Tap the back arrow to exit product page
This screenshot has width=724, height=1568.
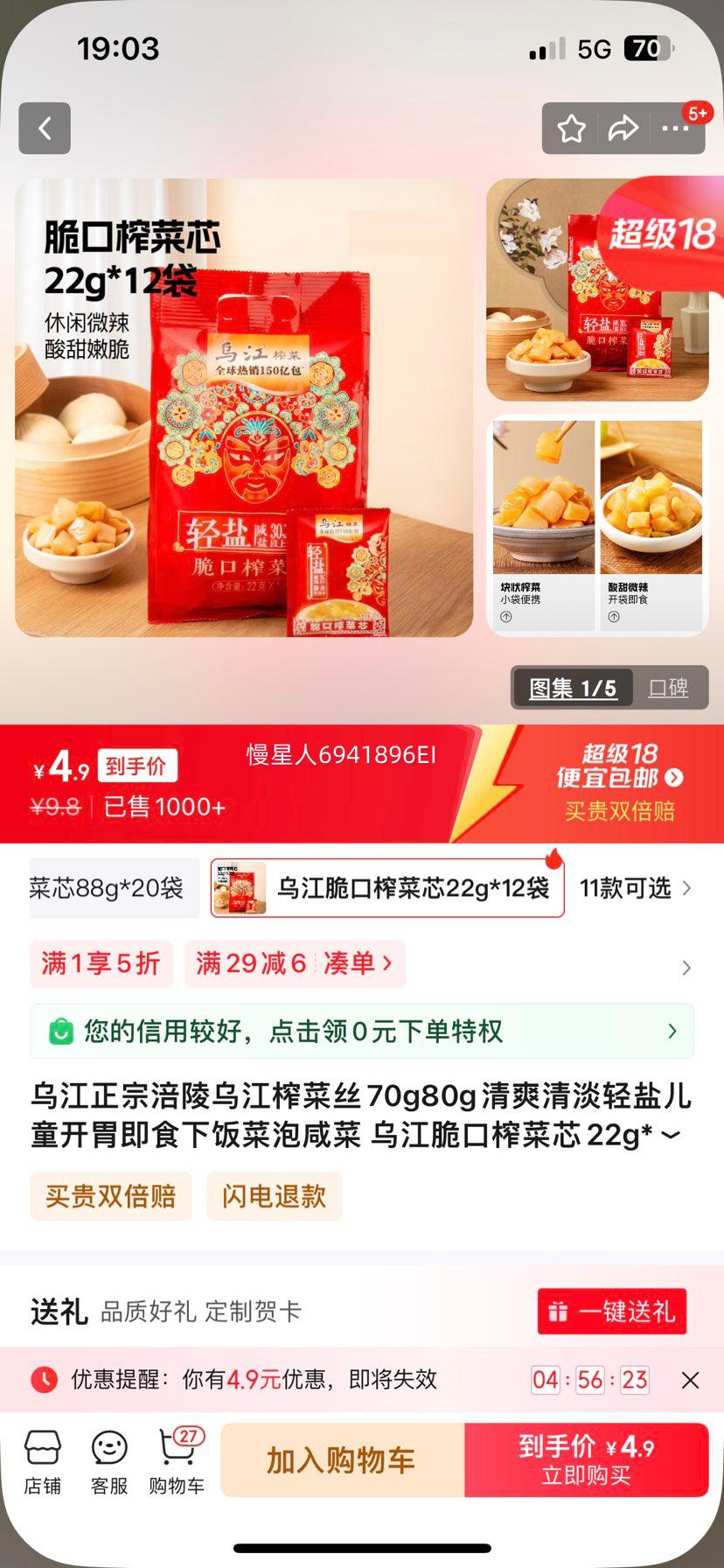pos(44,128)
